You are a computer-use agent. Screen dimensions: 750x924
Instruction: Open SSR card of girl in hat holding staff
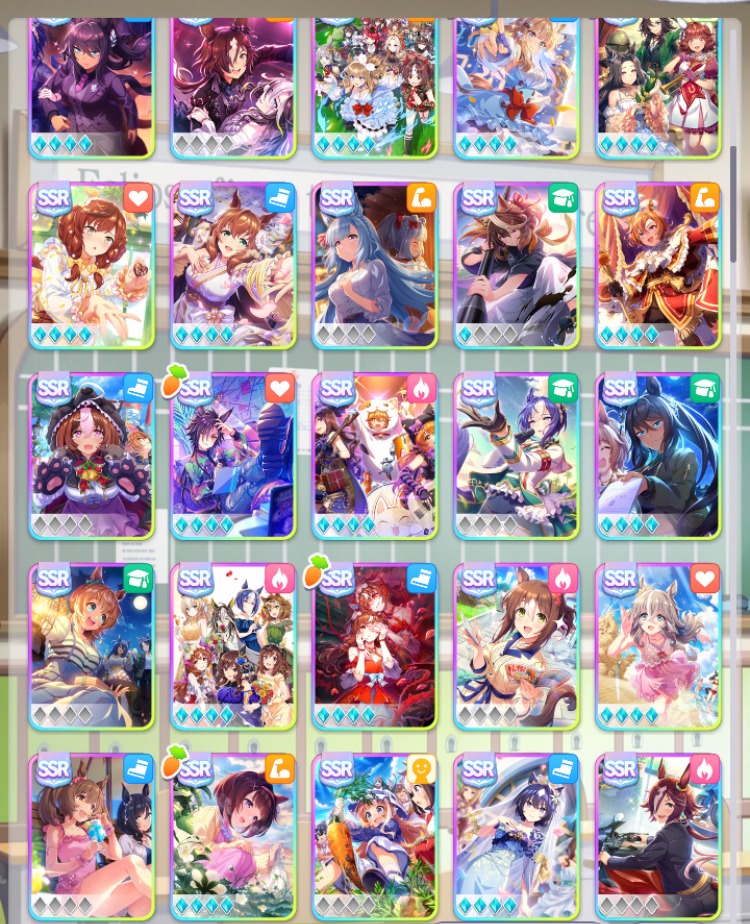pos(517,265)
